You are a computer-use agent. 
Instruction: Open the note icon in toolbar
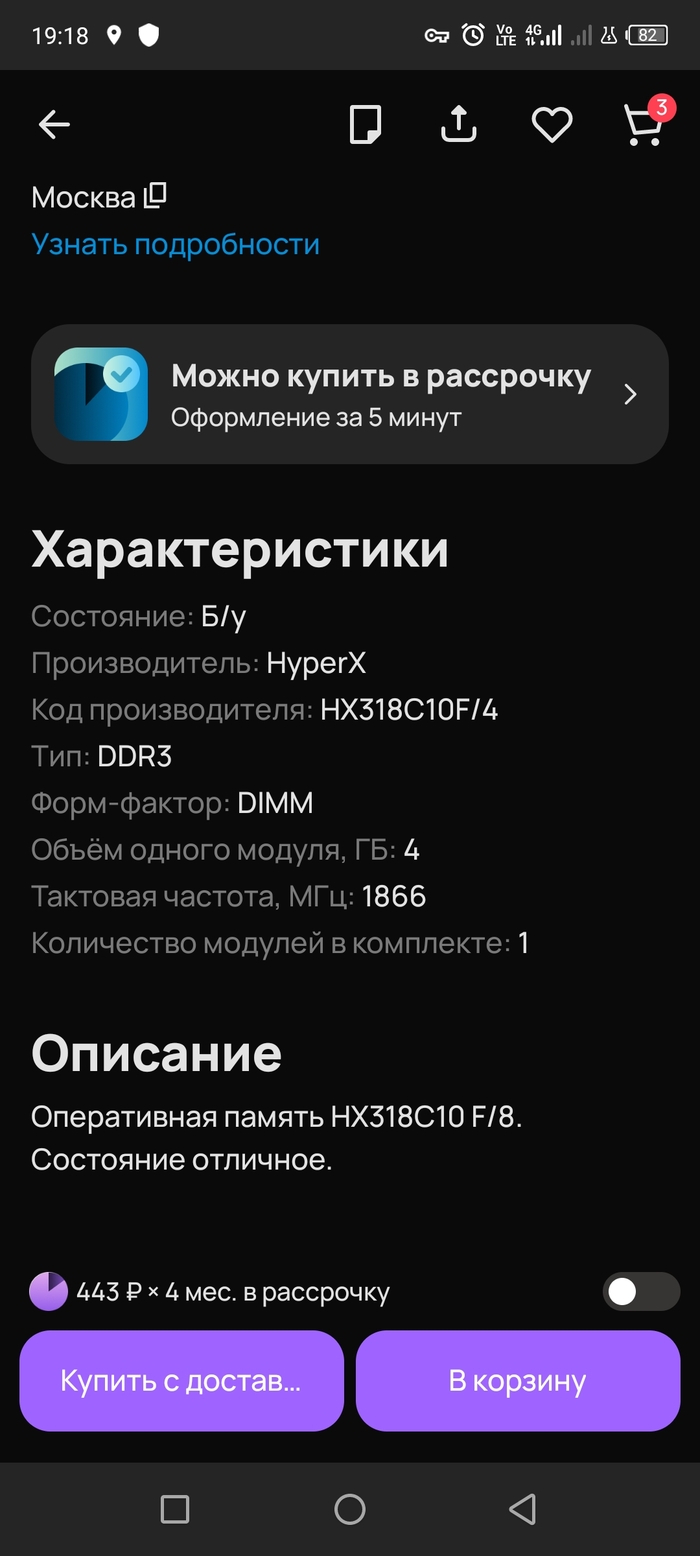(365, 125)
